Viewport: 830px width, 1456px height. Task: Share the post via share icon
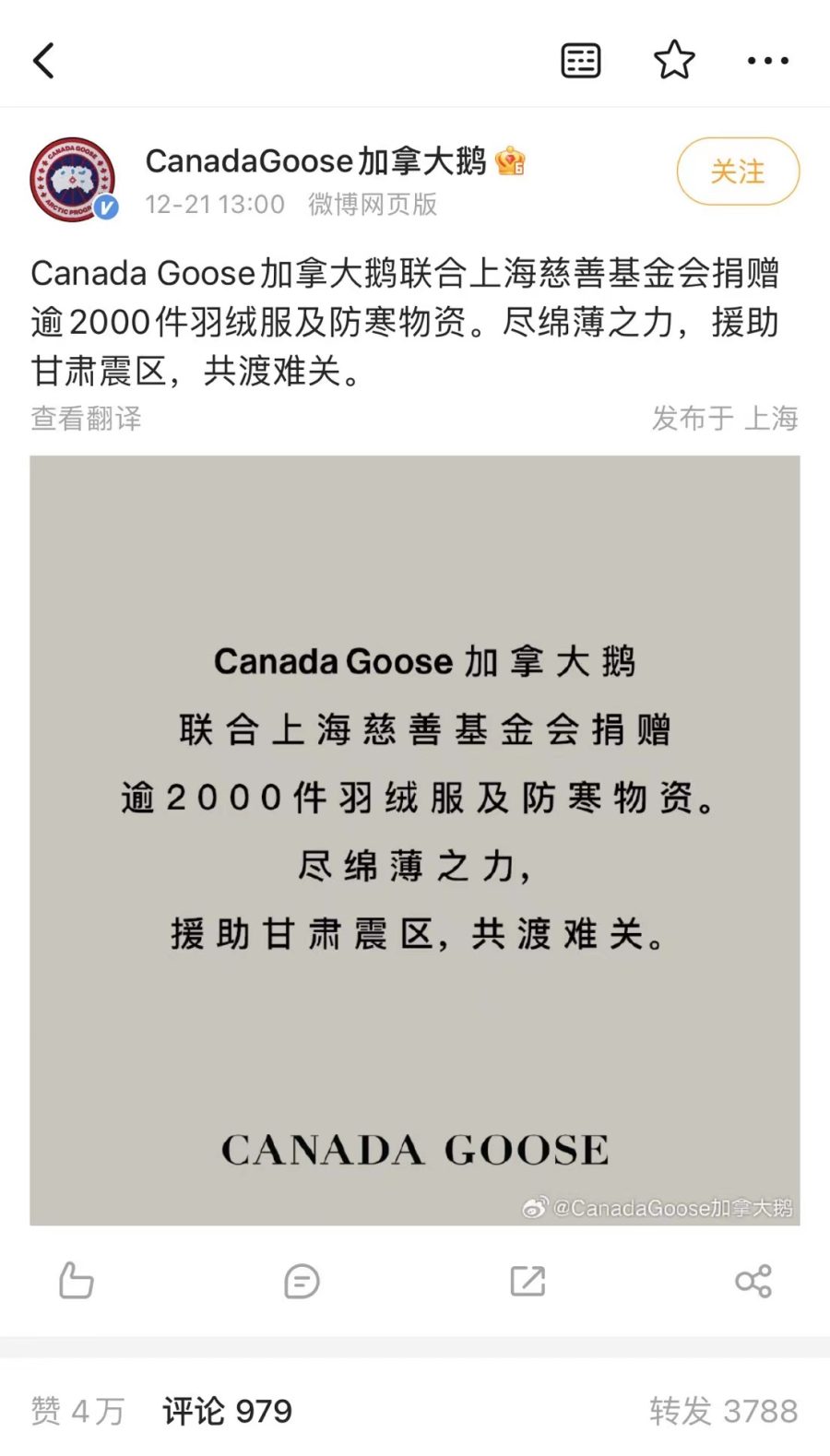coord(753,1281)
